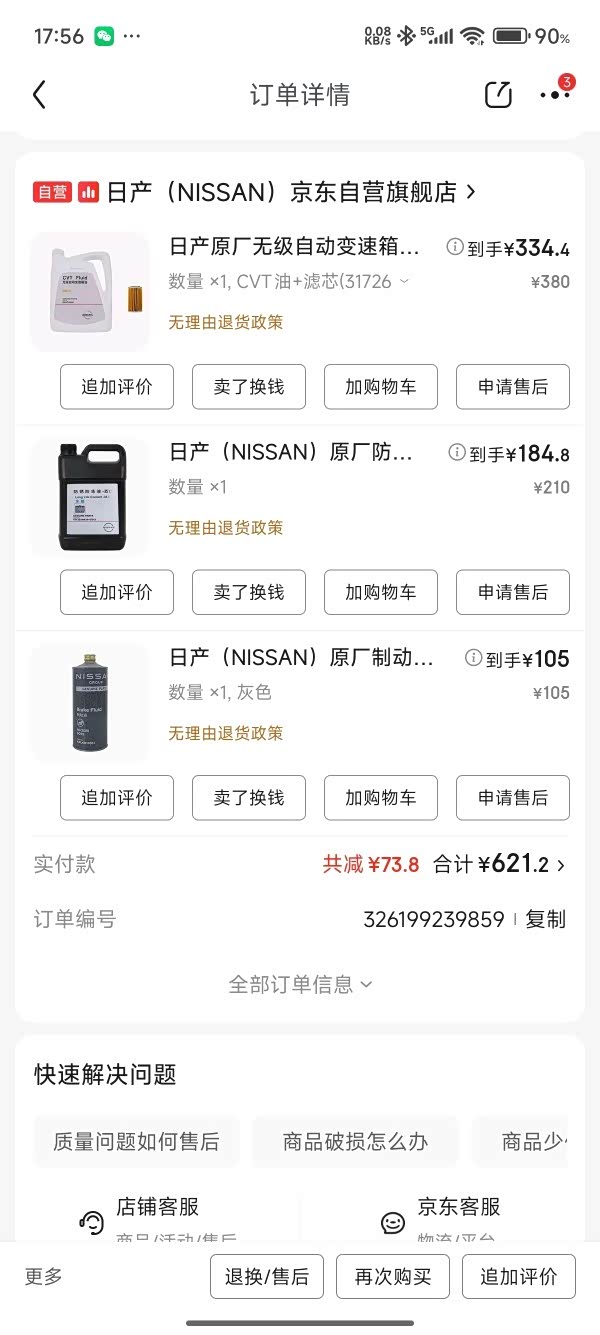The image size is (600, 1335).
Task: Tap 退换/售后 in bottom bar
Action: pos(267,1276)
